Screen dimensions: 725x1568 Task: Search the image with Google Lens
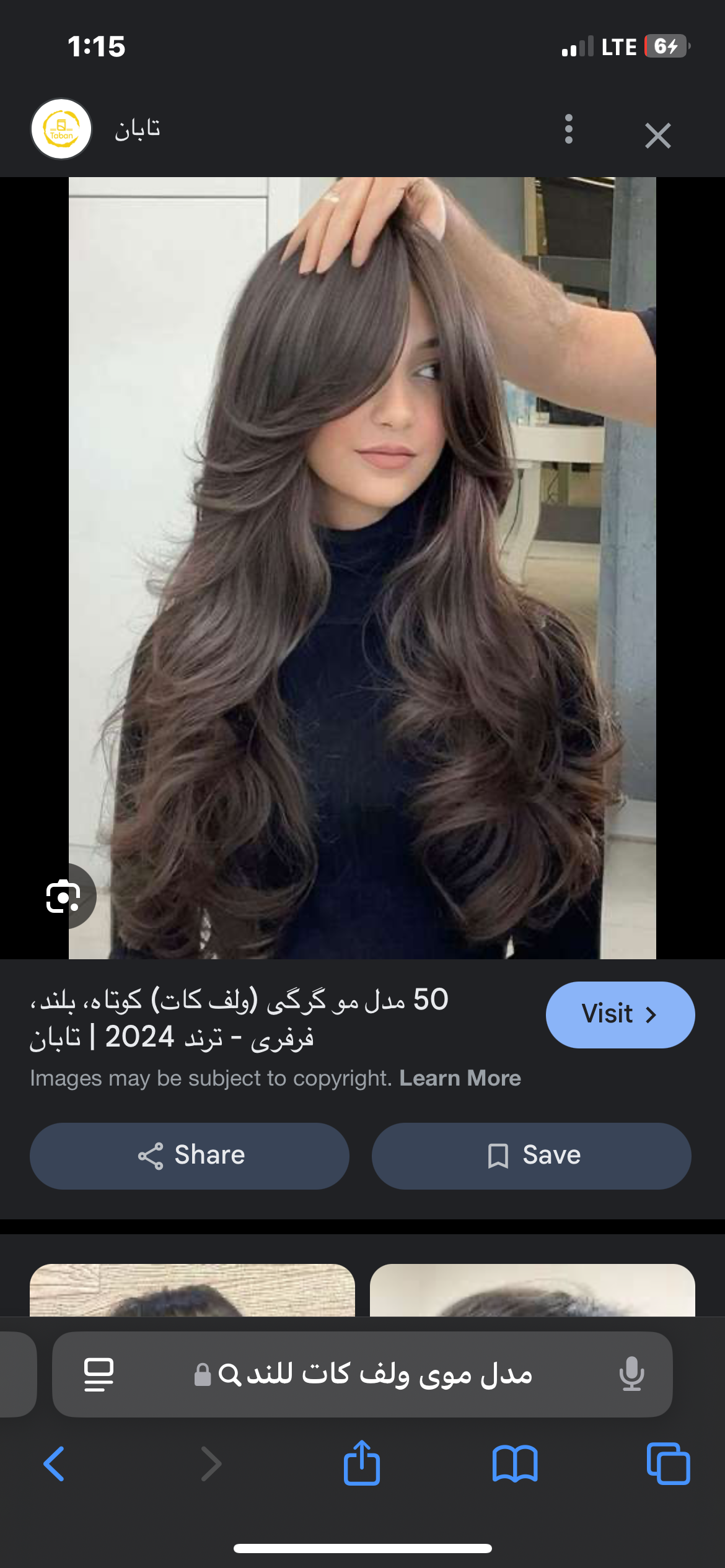tap(63, 895)
